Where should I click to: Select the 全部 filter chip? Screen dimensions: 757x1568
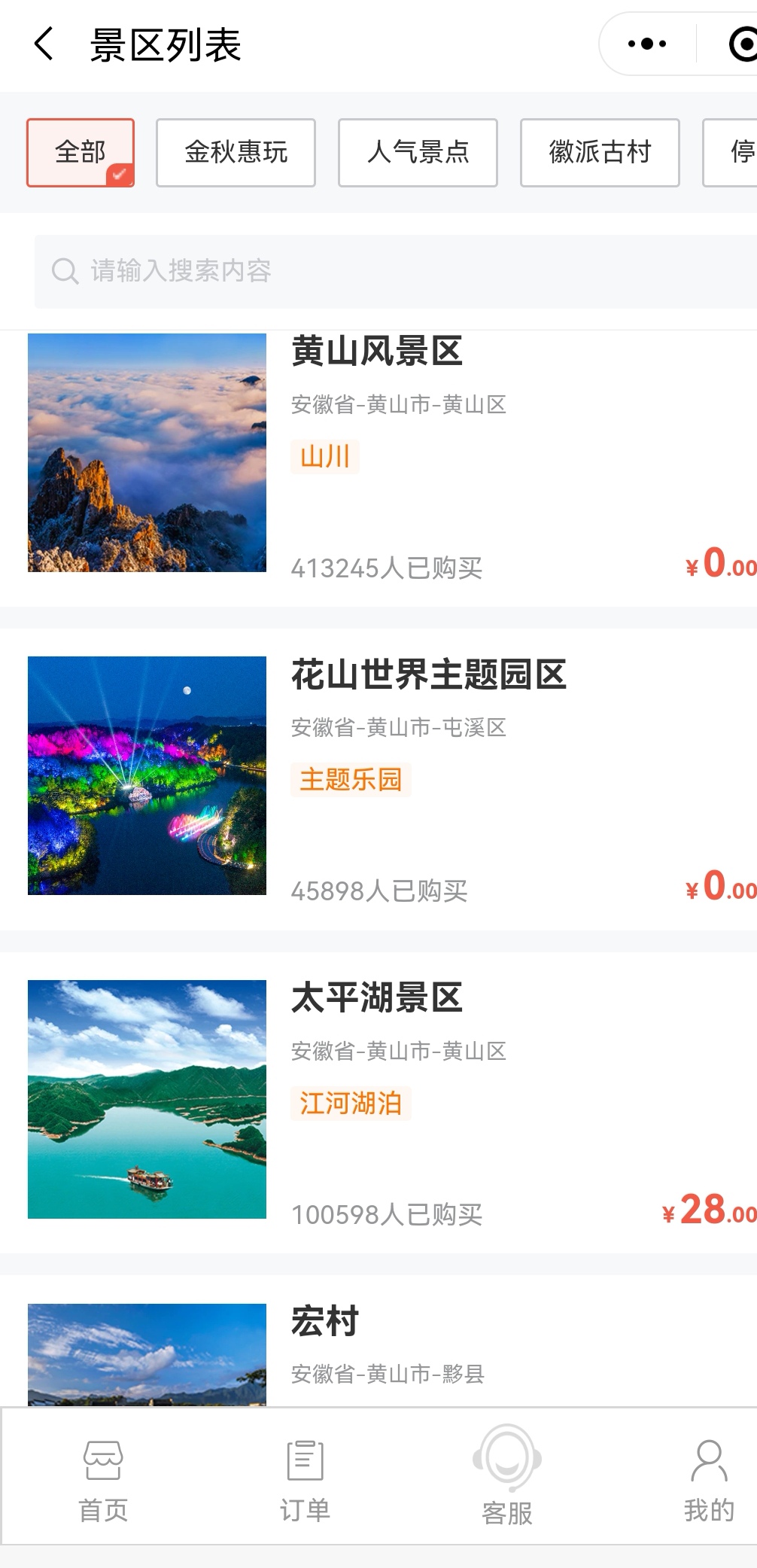coord(81,152)
